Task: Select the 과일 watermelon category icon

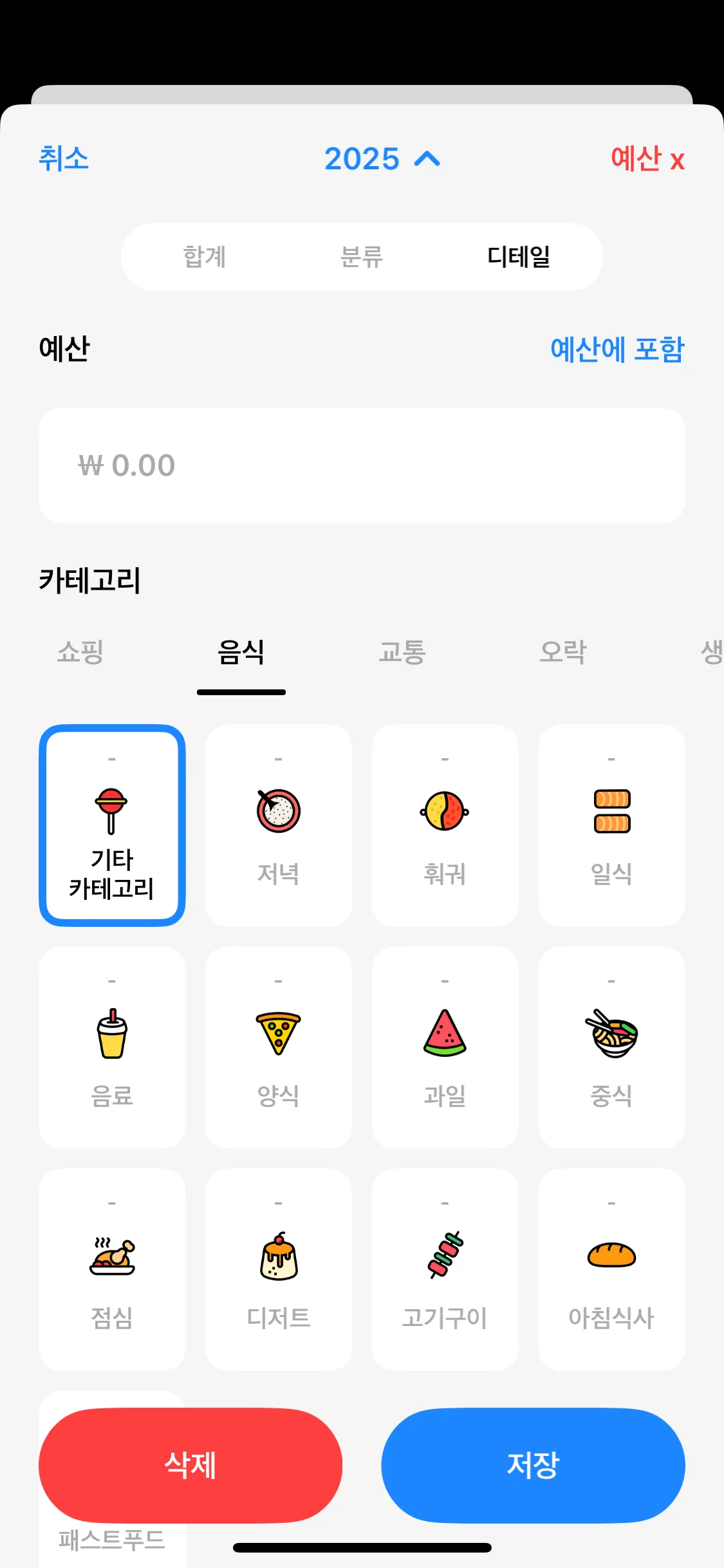Action: (445, 1047)
